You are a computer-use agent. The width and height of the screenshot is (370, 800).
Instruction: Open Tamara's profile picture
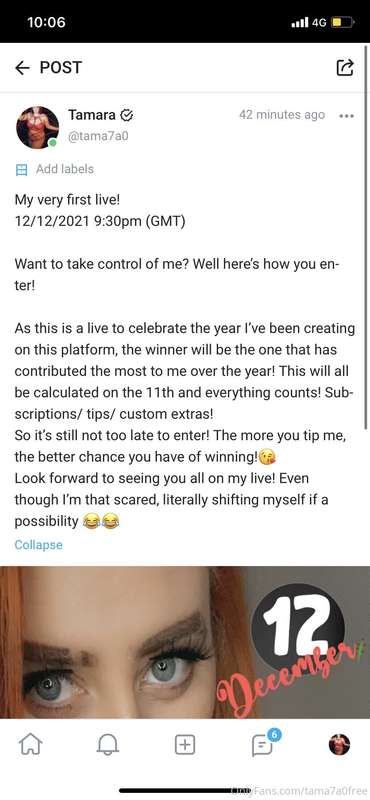pos(37,127)
